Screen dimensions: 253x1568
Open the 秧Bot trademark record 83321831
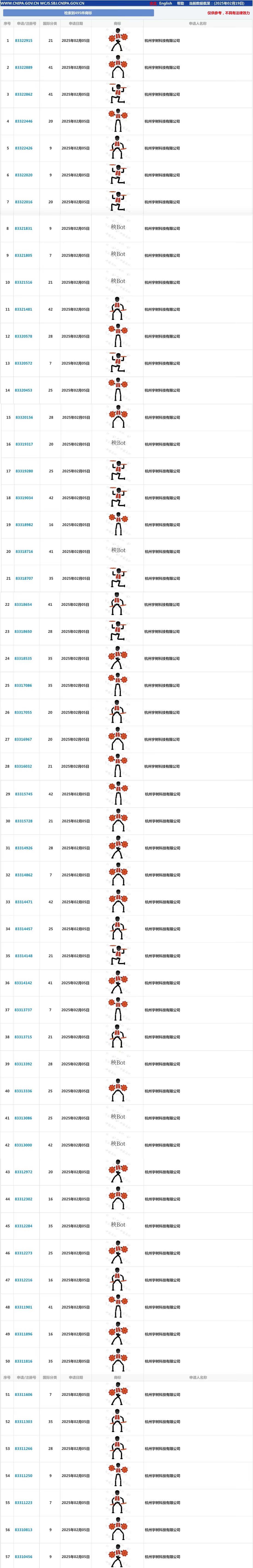click(x=24, y=229)
